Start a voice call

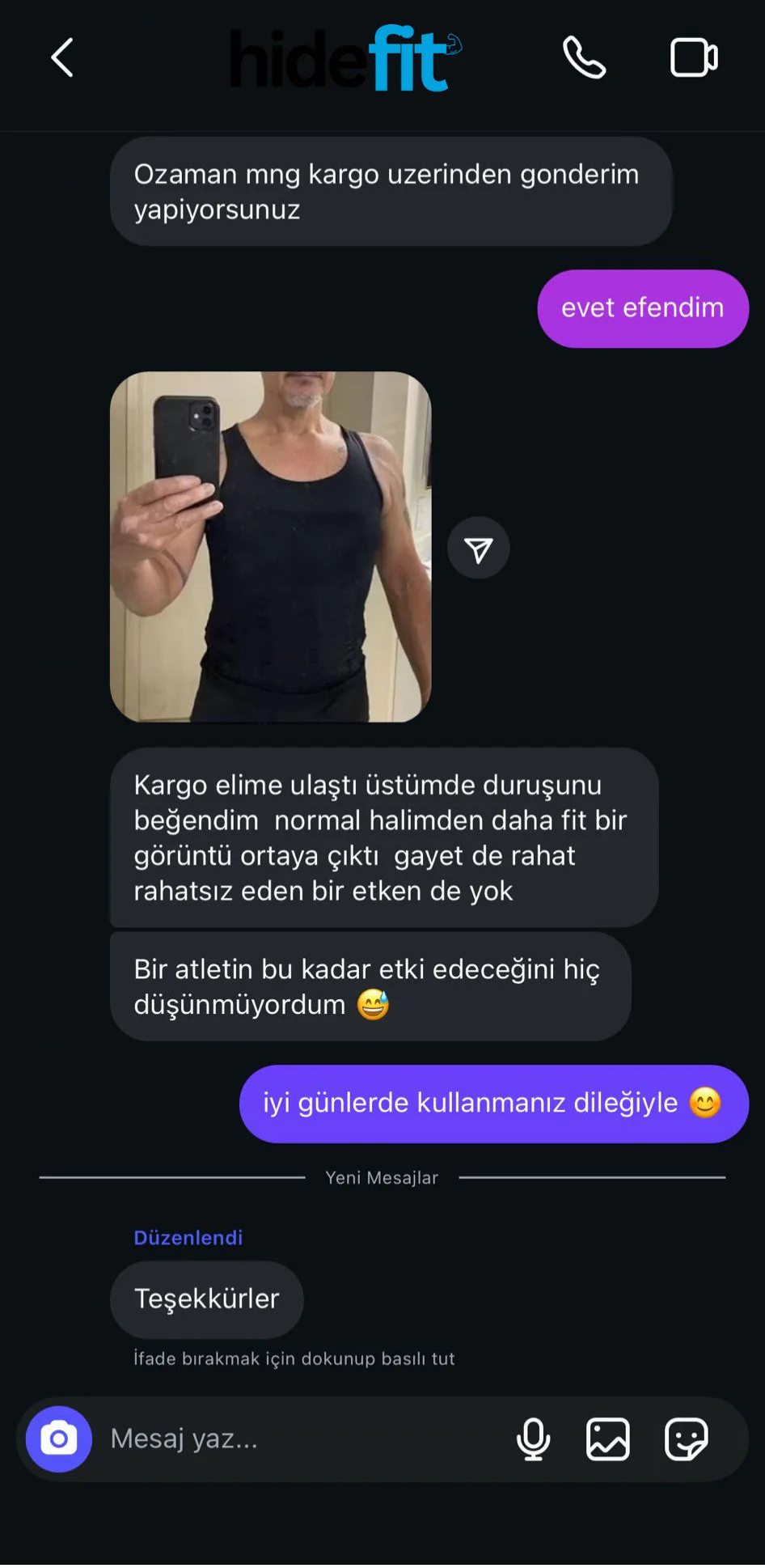tap(584, 57)
